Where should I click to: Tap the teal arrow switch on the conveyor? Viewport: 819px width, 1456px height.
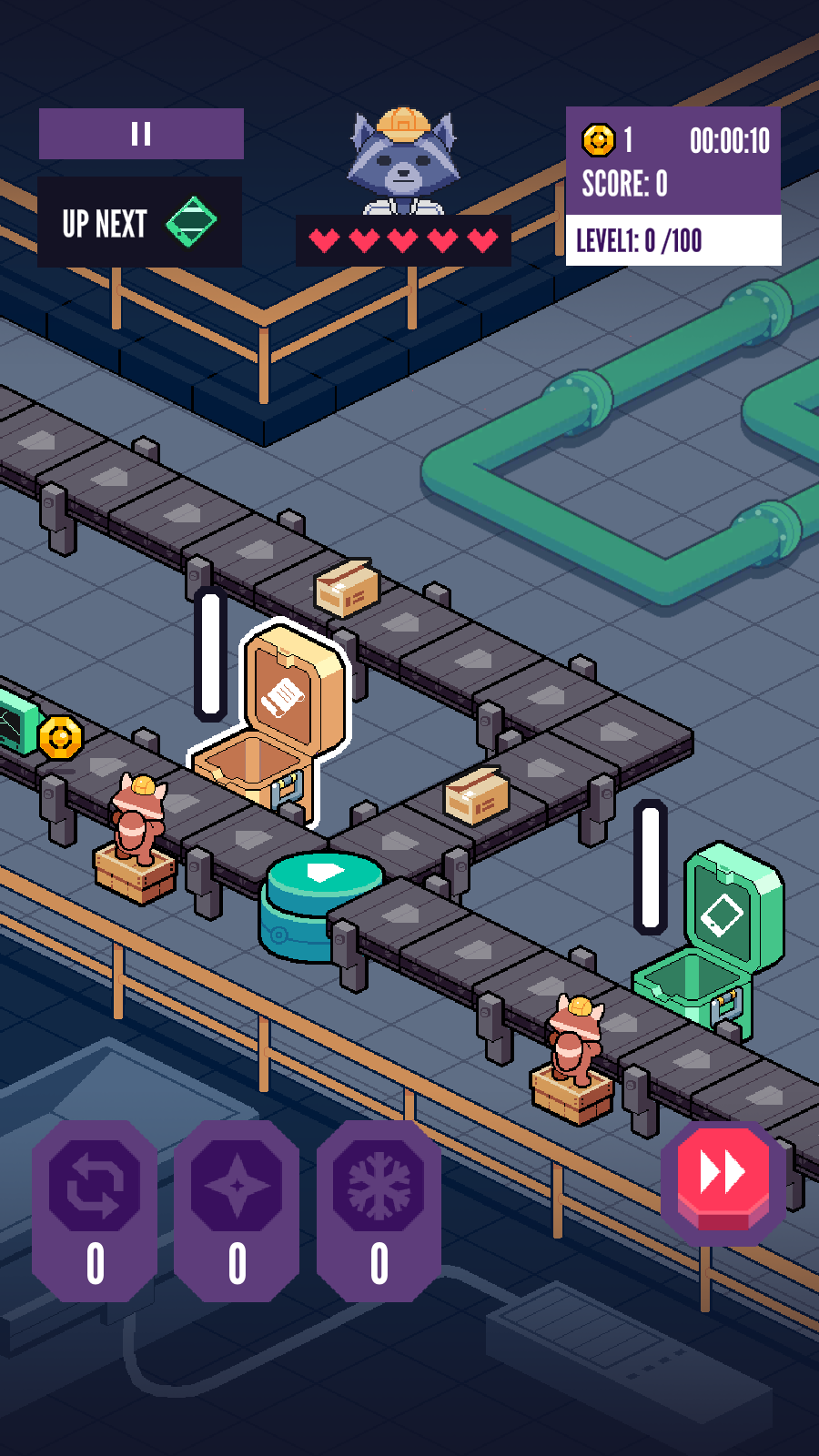coord(323,875)
